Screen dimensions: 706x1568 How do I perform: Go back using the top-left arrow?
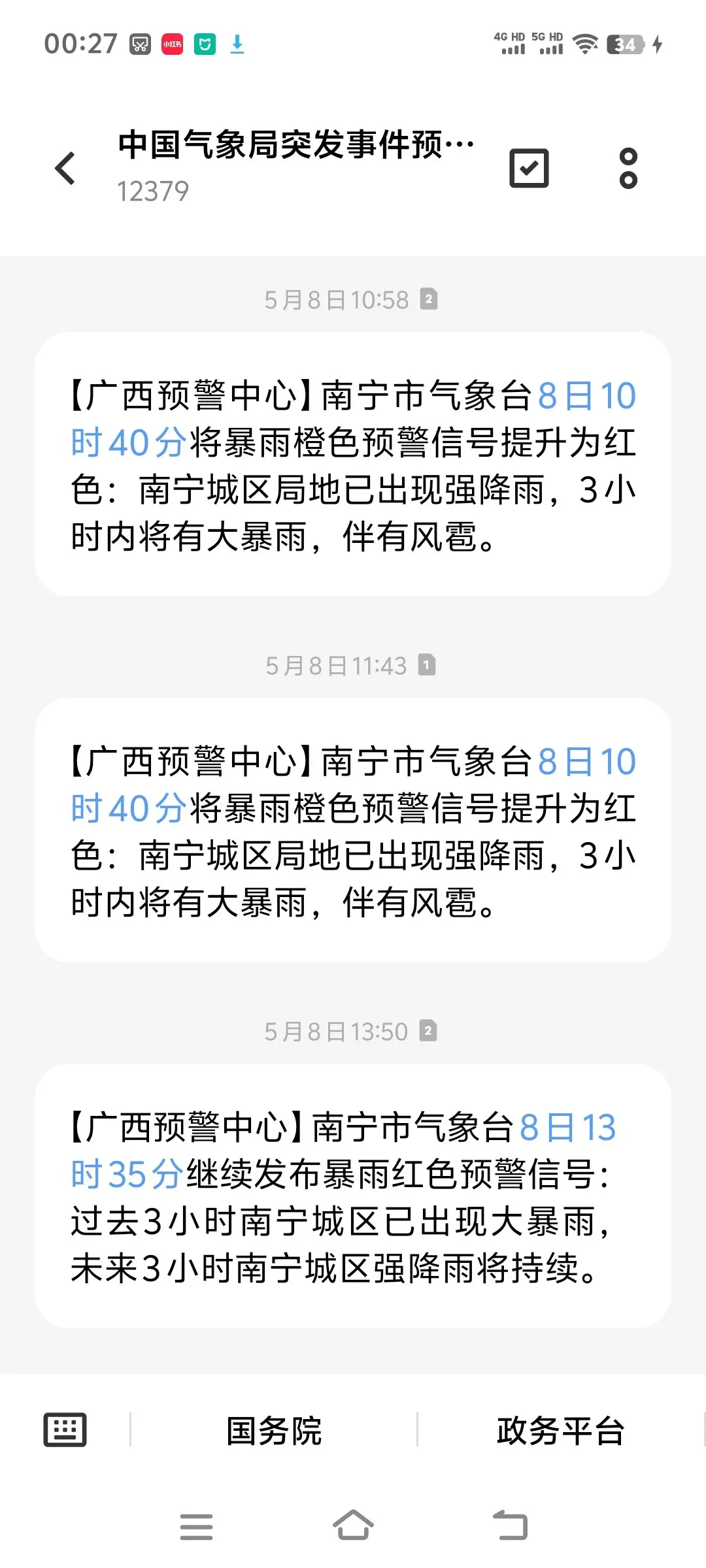(x=65, y=169)
